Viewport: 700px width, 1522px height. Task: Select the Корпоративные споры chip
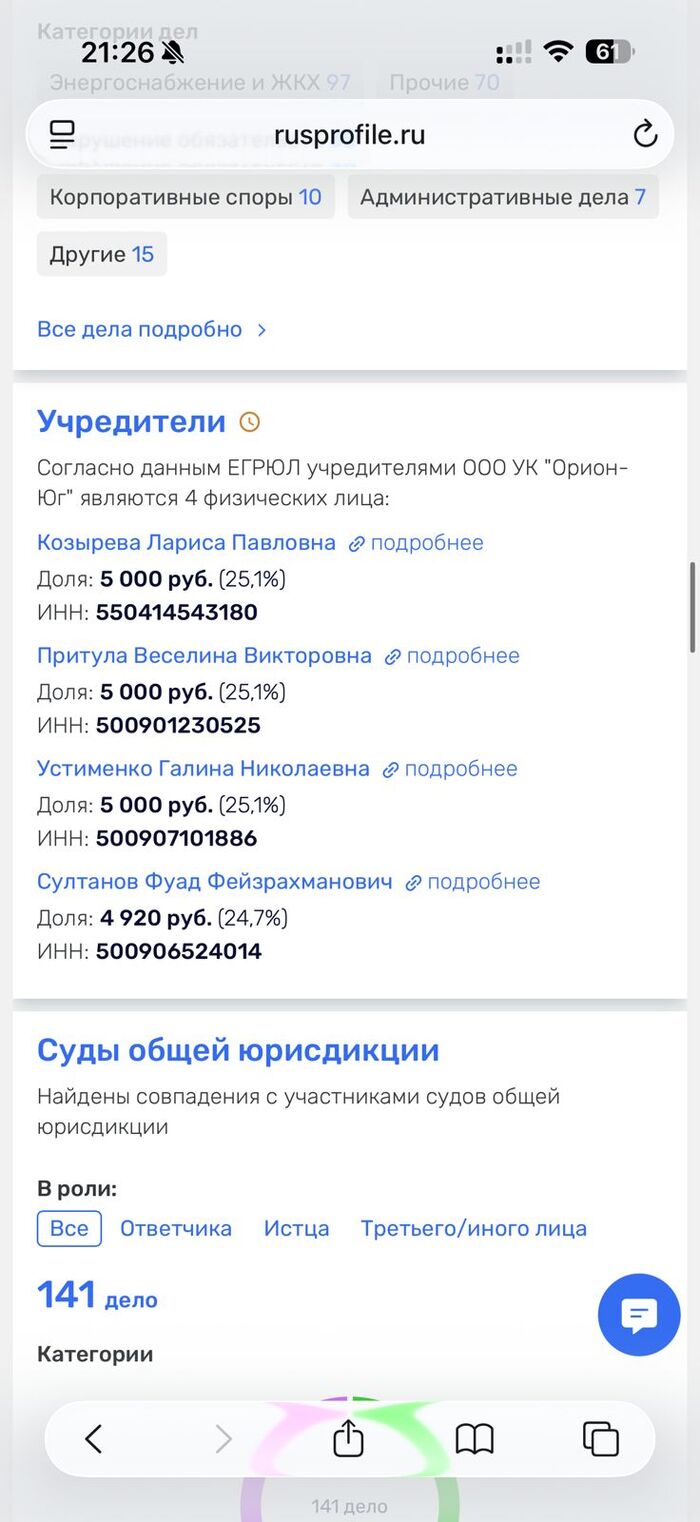[x=186, y=197]
